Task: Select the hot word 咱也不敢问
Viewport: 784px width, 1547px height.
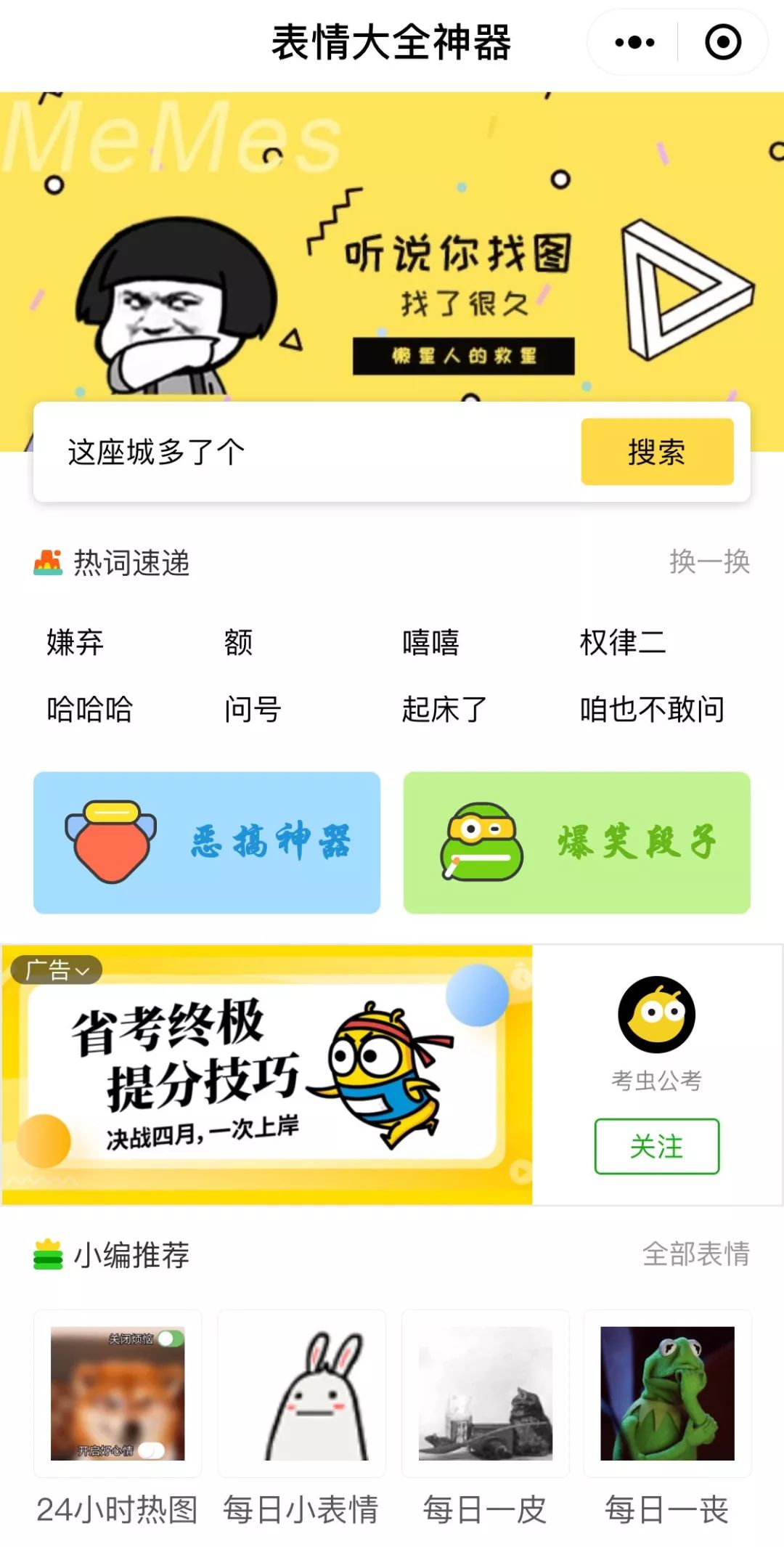Action: coord(653,710)
